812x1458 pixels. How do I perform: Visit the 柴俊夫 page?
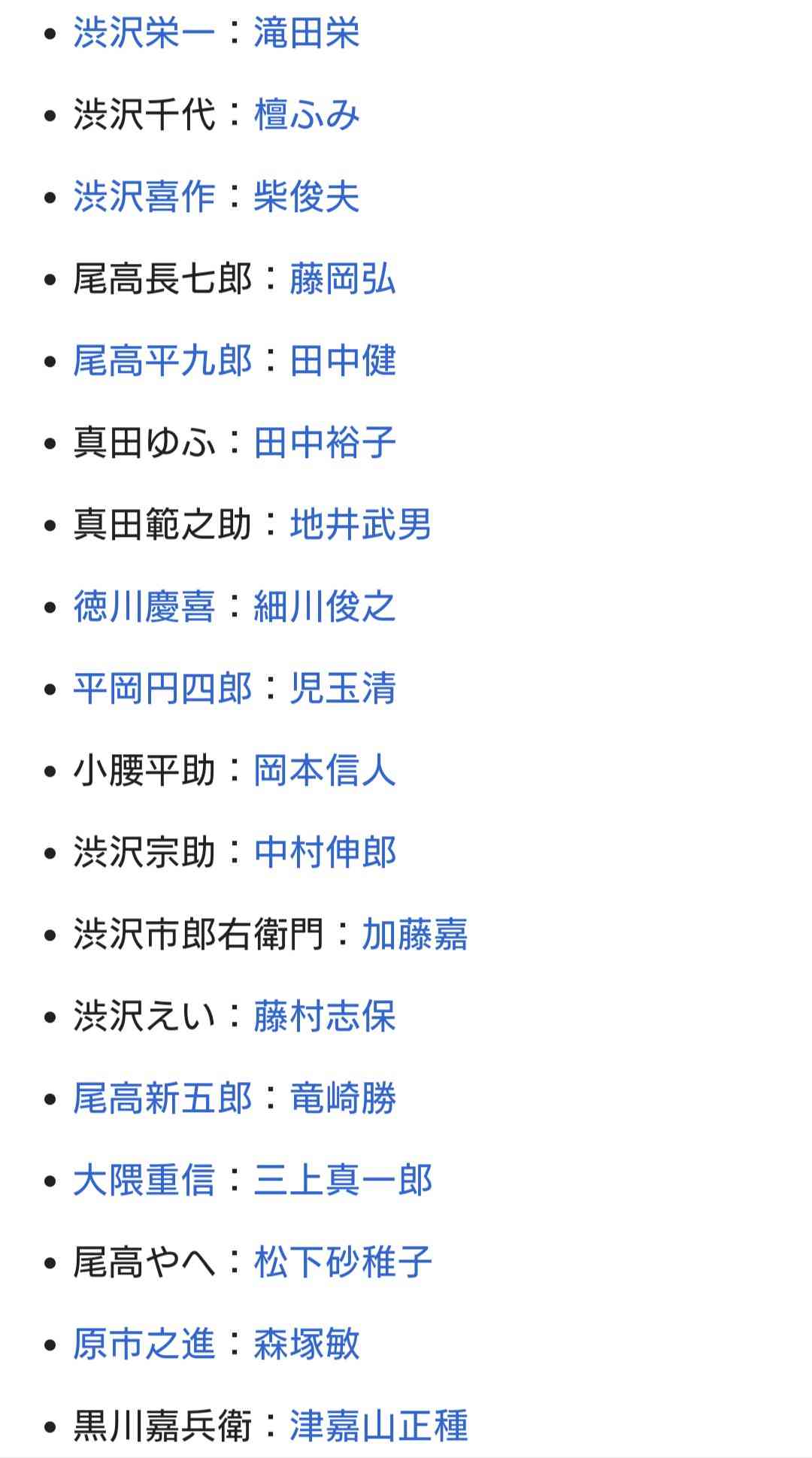(x=307, y=198)
